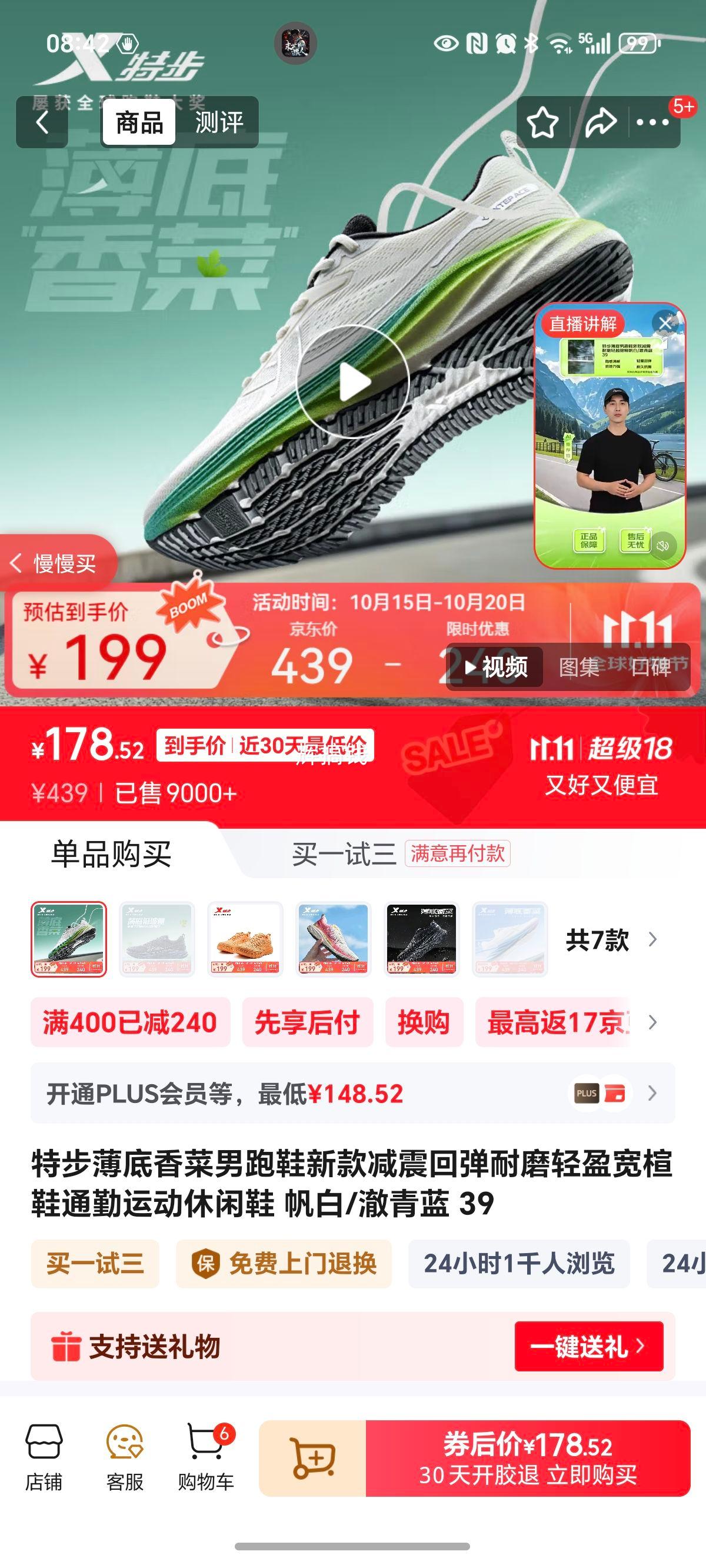Favorite this product with the star icon
Screen dimensions: 706x1568
(542, 122)
